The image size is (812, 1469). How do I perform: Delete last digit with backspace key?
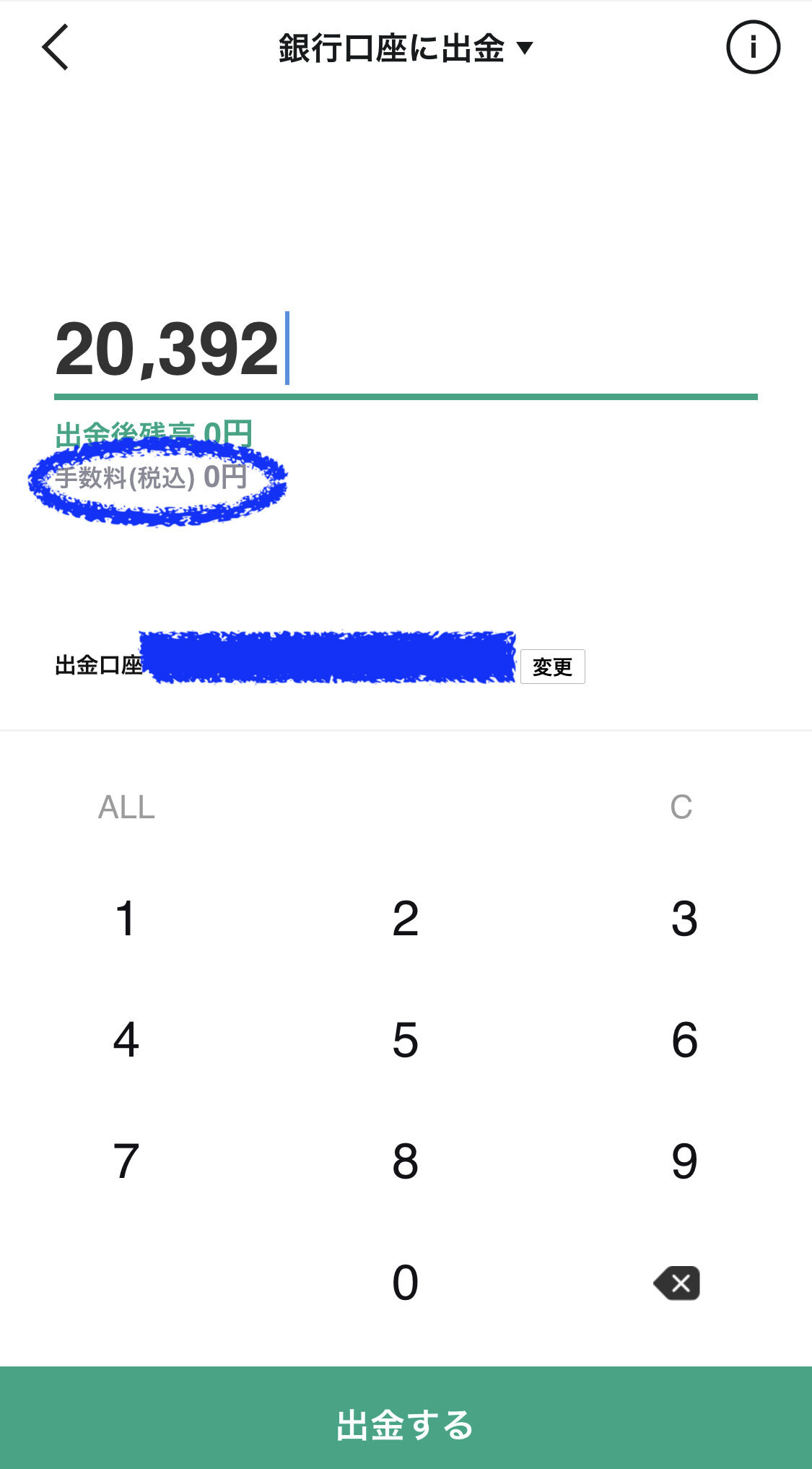point(677,1283)
